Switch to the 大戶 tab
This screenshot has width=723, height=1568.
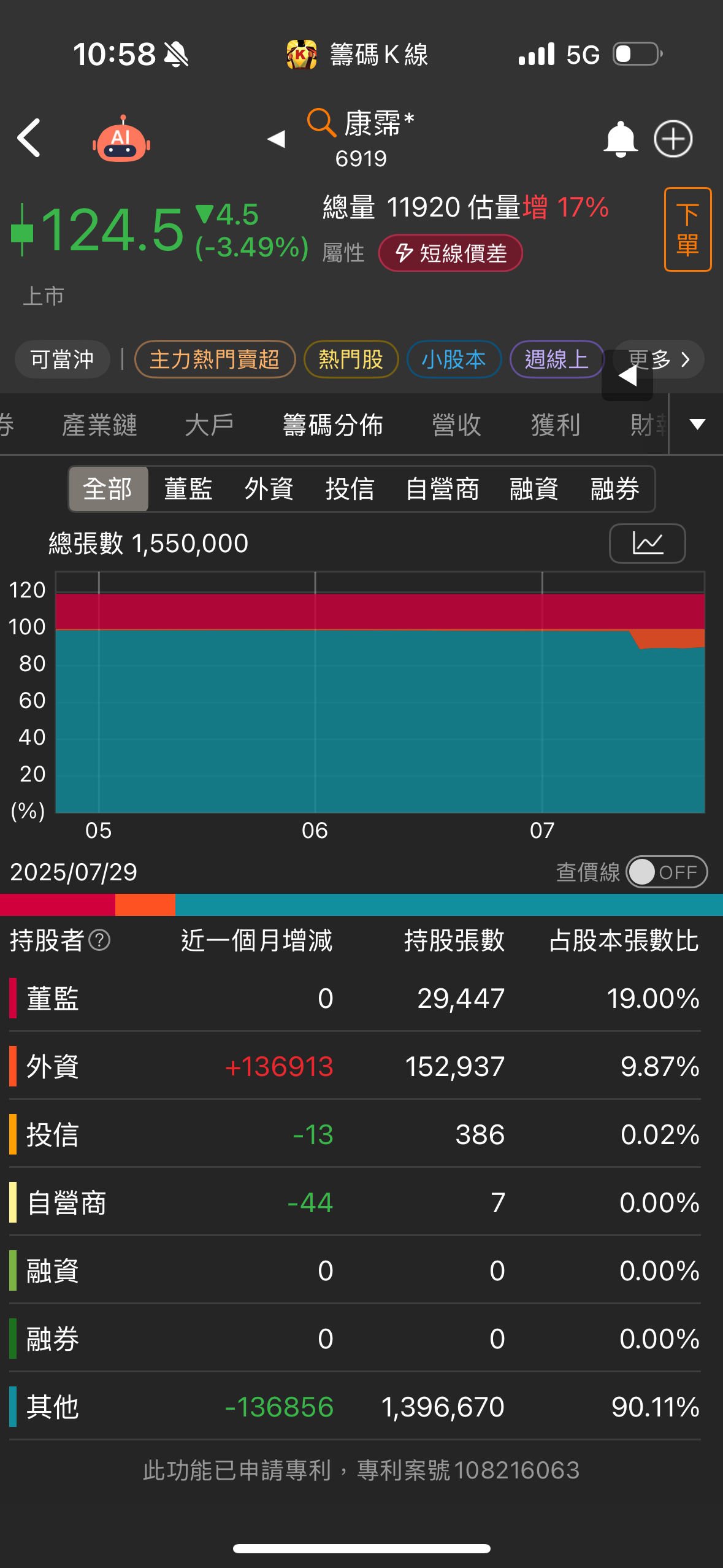(209, 425)
